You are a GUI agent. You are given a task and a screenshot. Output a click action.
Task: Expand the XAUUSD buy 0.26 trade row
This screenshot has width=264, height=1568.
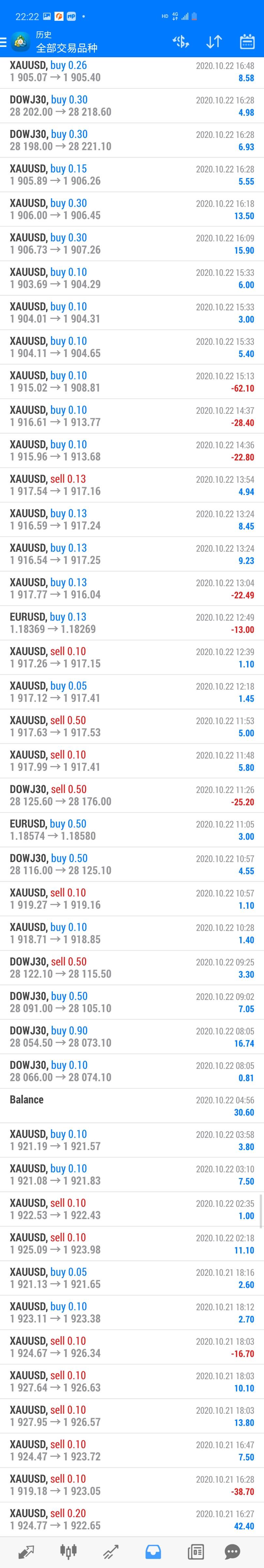point(132,71)
